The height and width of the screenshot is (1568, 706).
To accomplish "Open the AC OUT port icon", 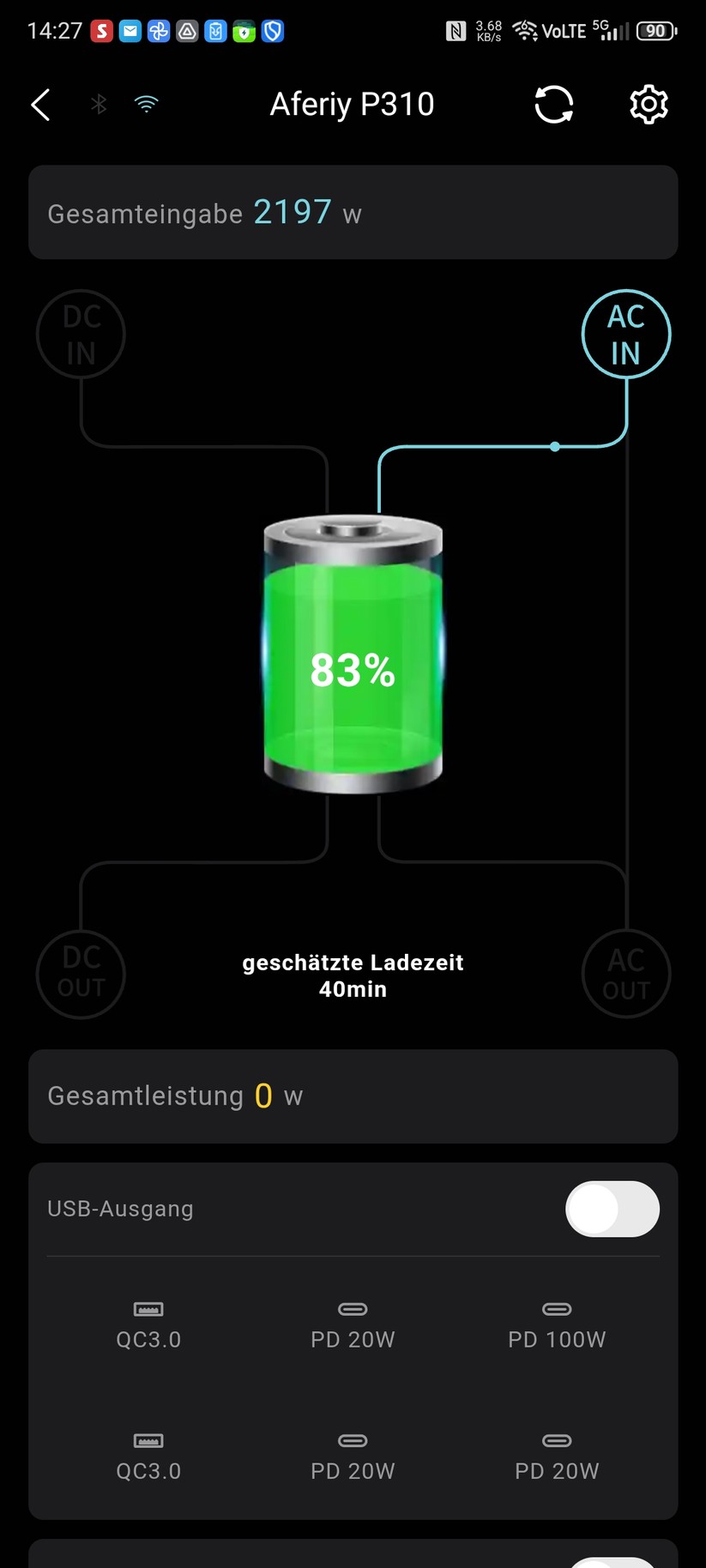I will [626, 974].
